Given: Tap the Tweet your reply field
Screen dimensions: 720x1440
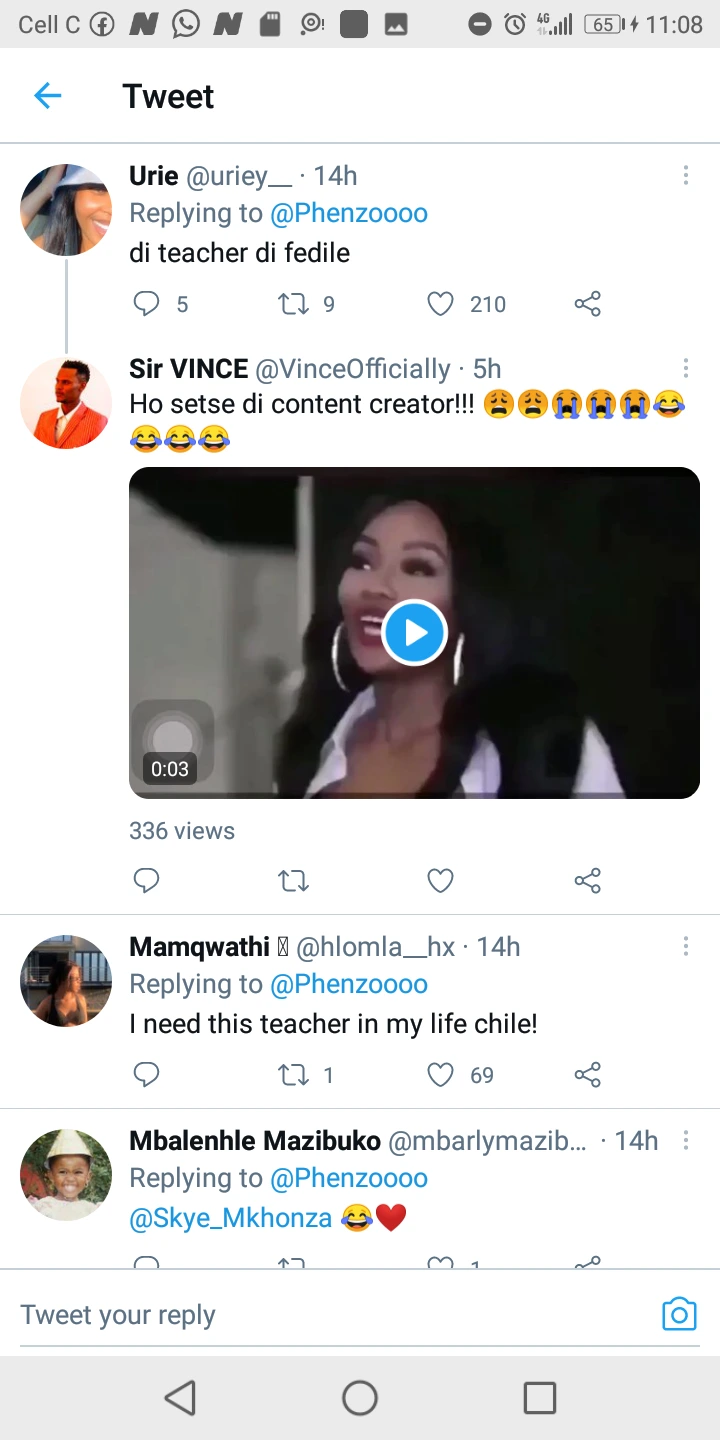Looking at the screenshot, I should [x=330, y=1315].
